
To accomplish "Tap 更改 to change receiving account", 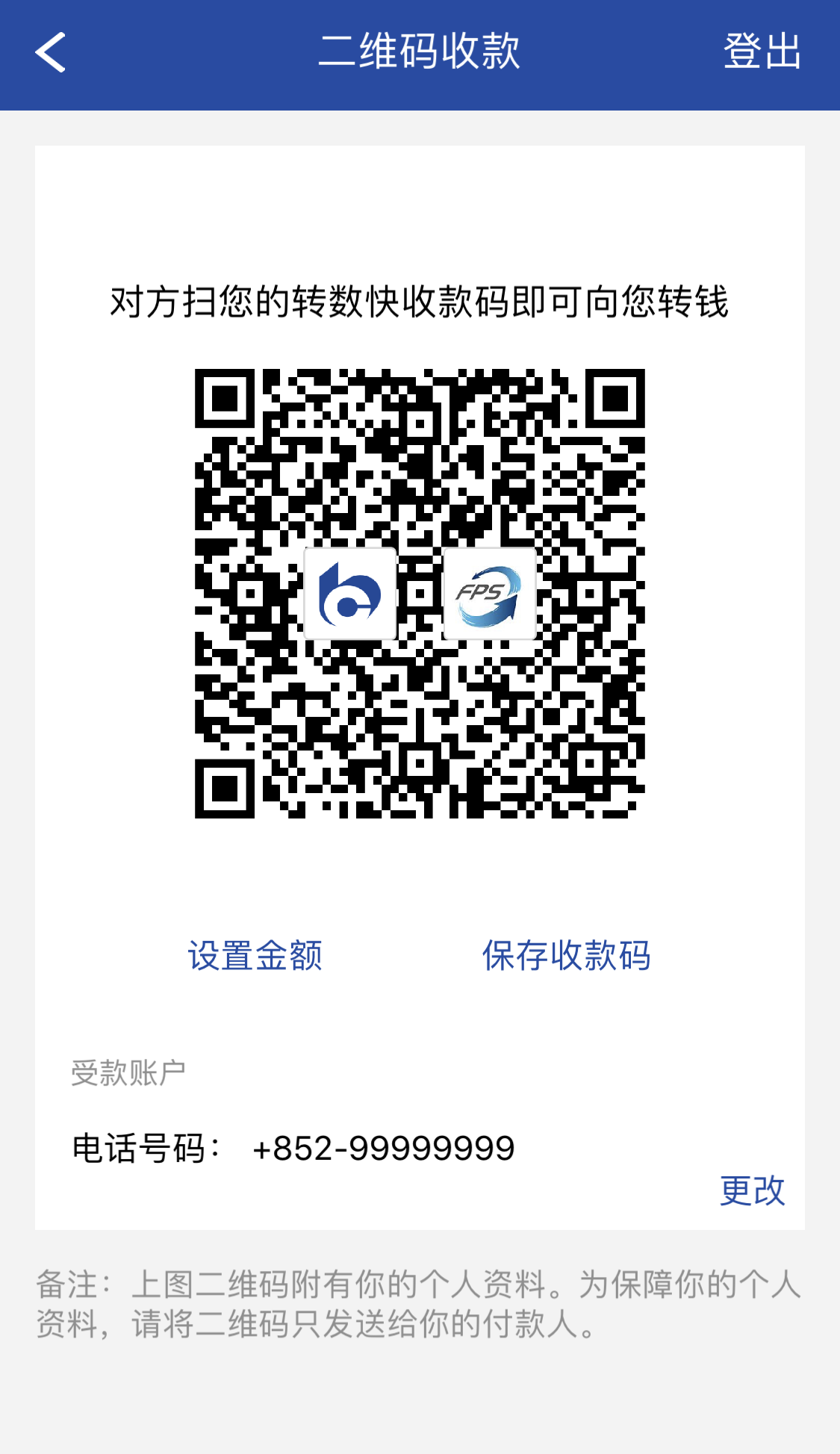I will click(752, 1190).
